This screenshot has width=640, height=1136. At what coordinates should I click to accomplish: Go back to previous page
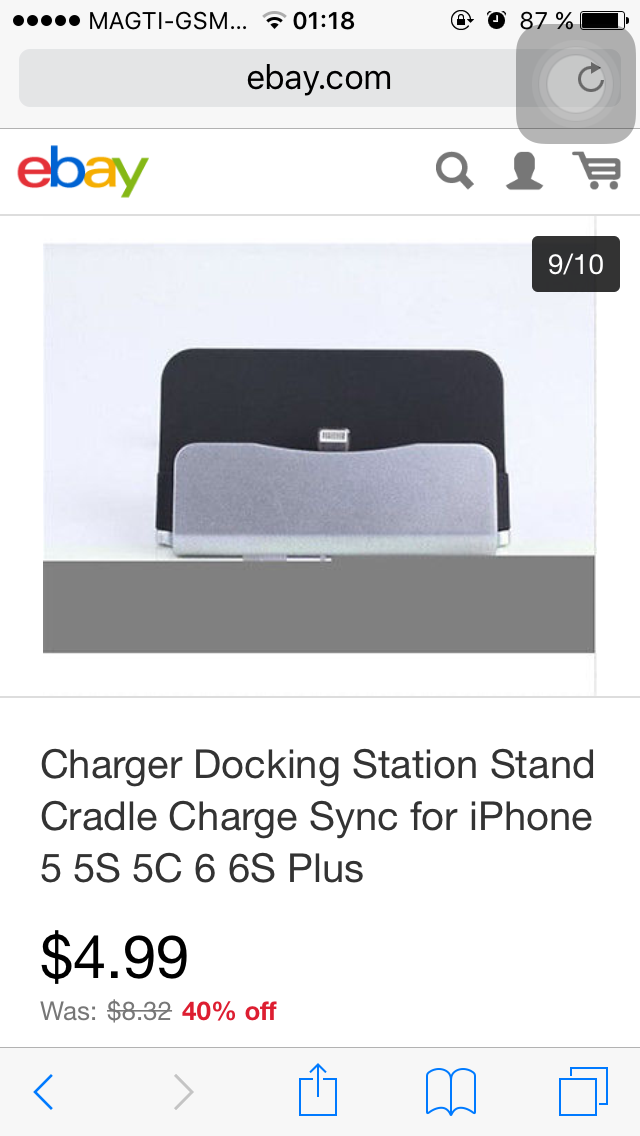[x=43, y=1091]
